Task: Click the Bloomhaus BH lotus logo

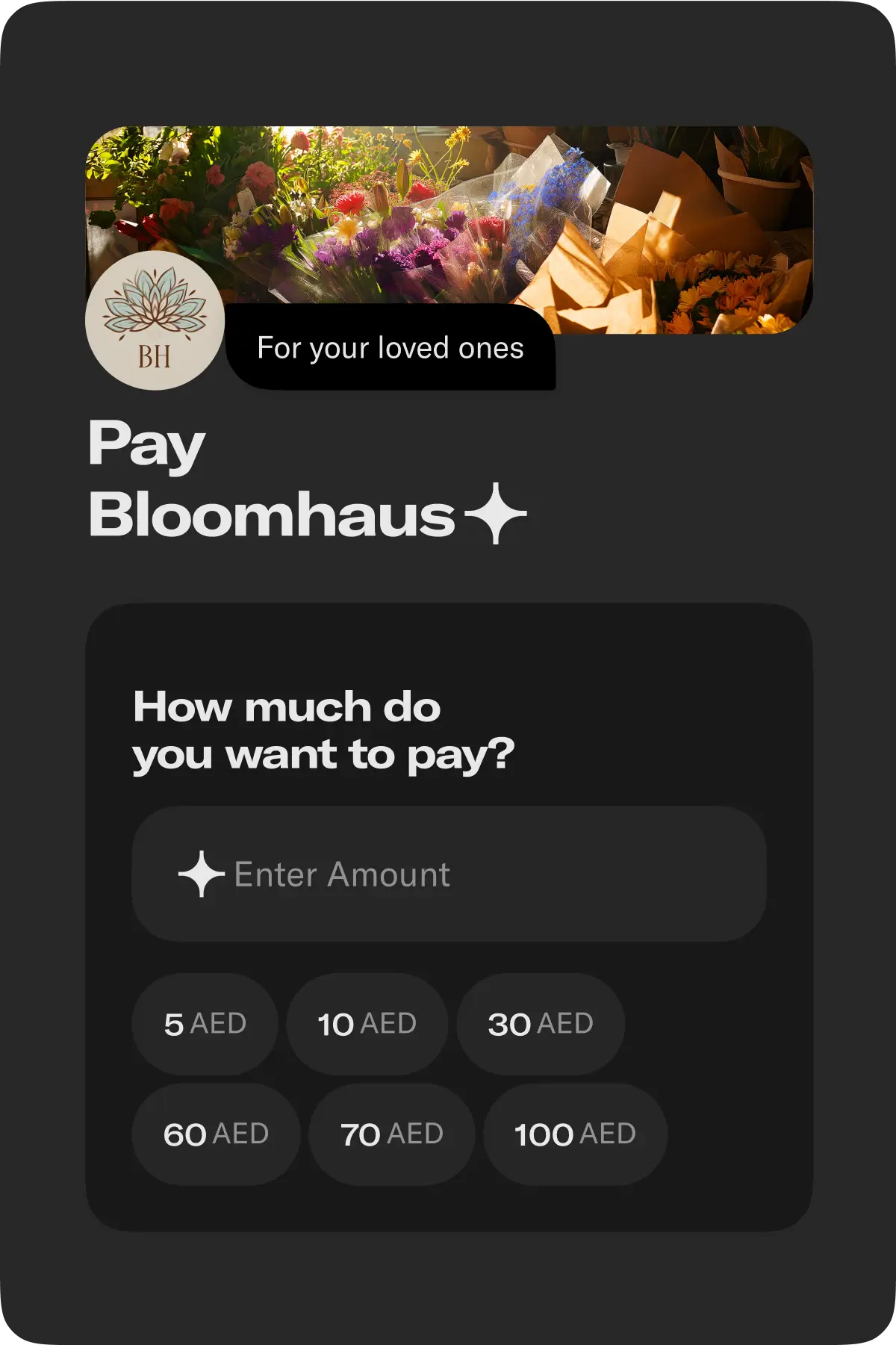Action: tap(155, 320)
